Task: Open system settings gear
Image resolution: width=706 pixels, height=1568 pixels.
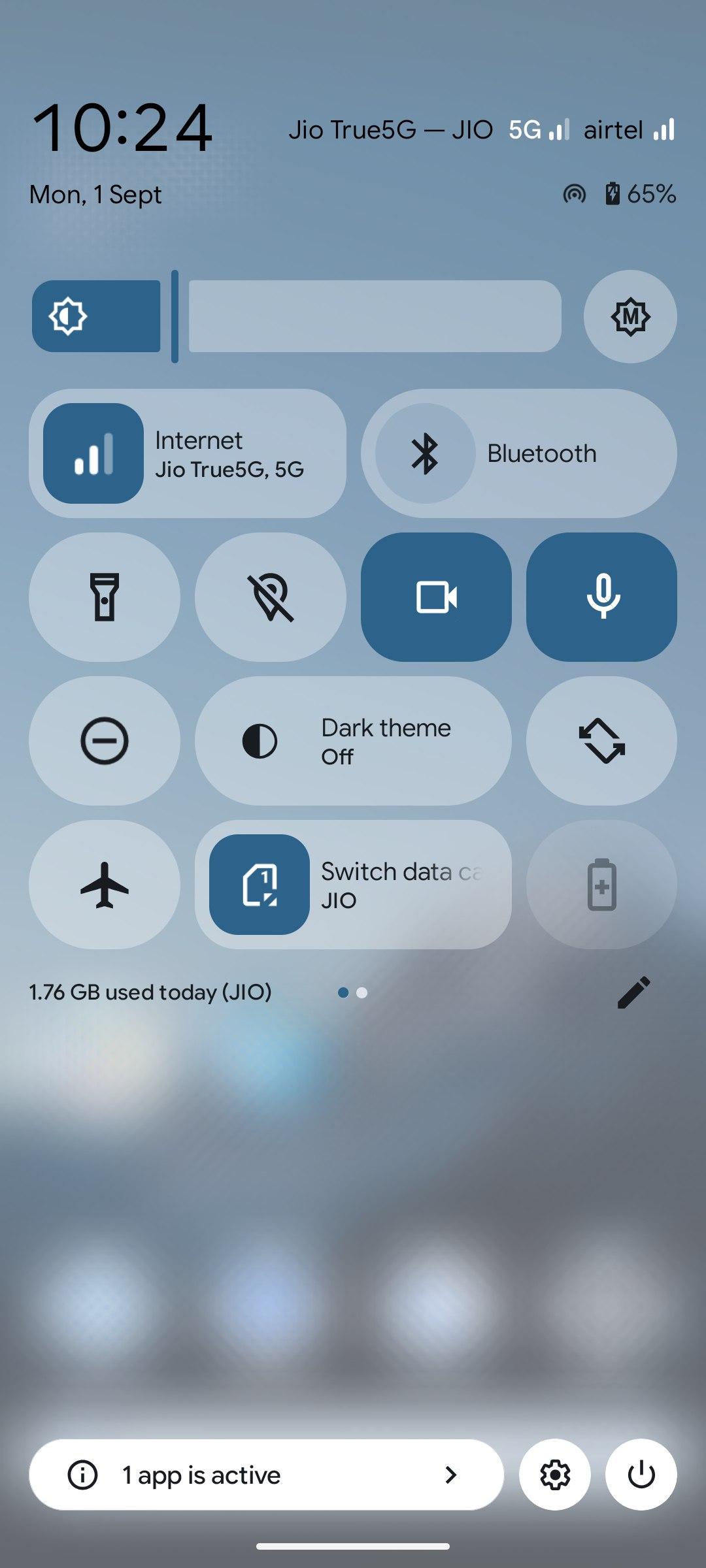Action: 555,1475
